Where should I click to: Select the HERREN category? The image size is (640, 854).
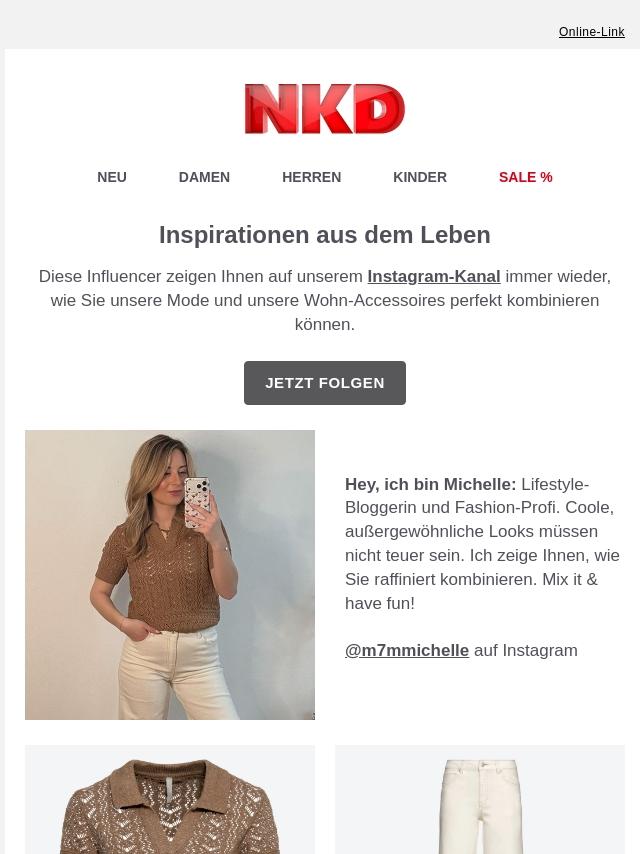tap(312, 177)
